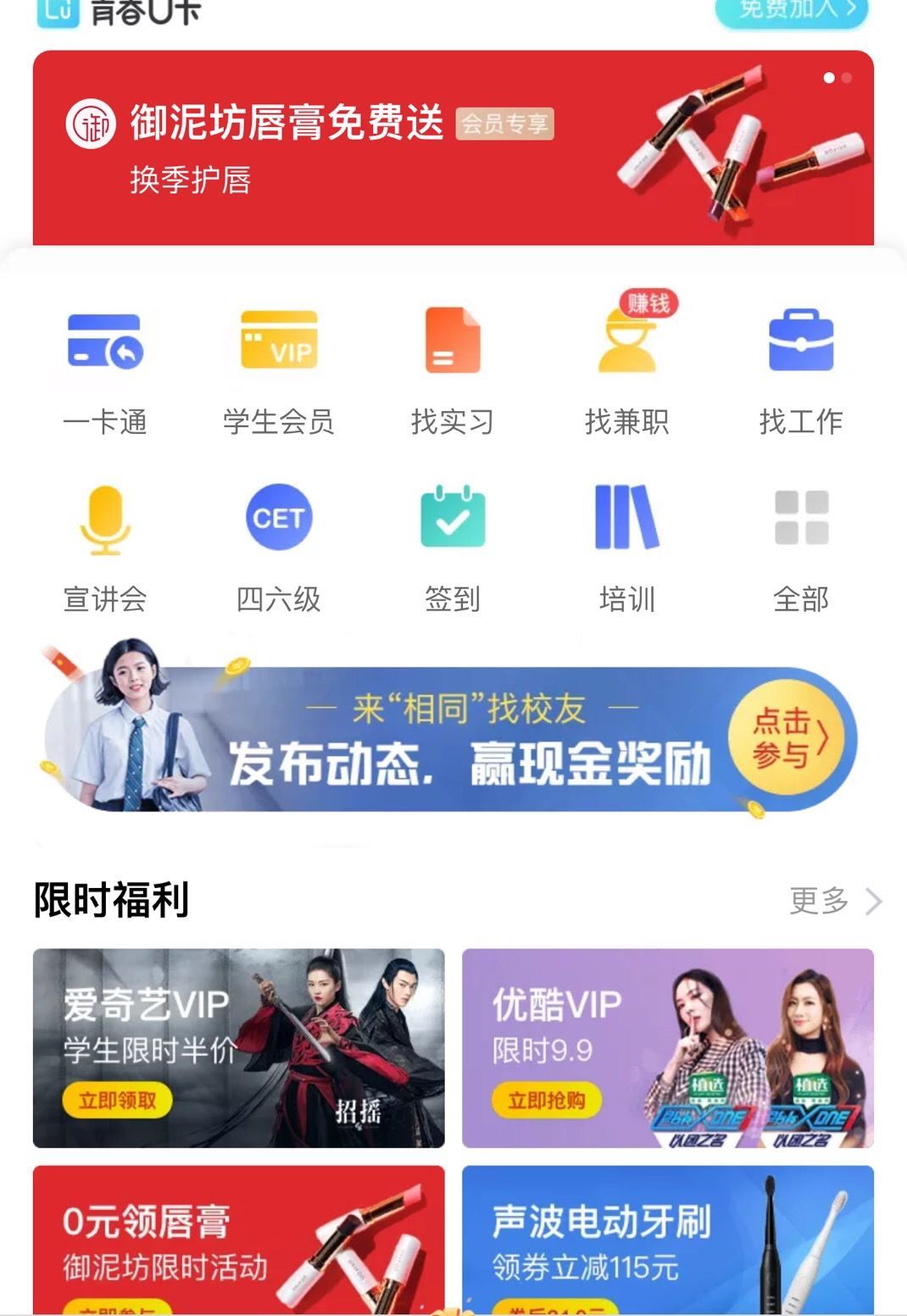Open the 优酷VIP 限时9.9 card
This screenshot has width=907, height=1316.
point(668,1048)
